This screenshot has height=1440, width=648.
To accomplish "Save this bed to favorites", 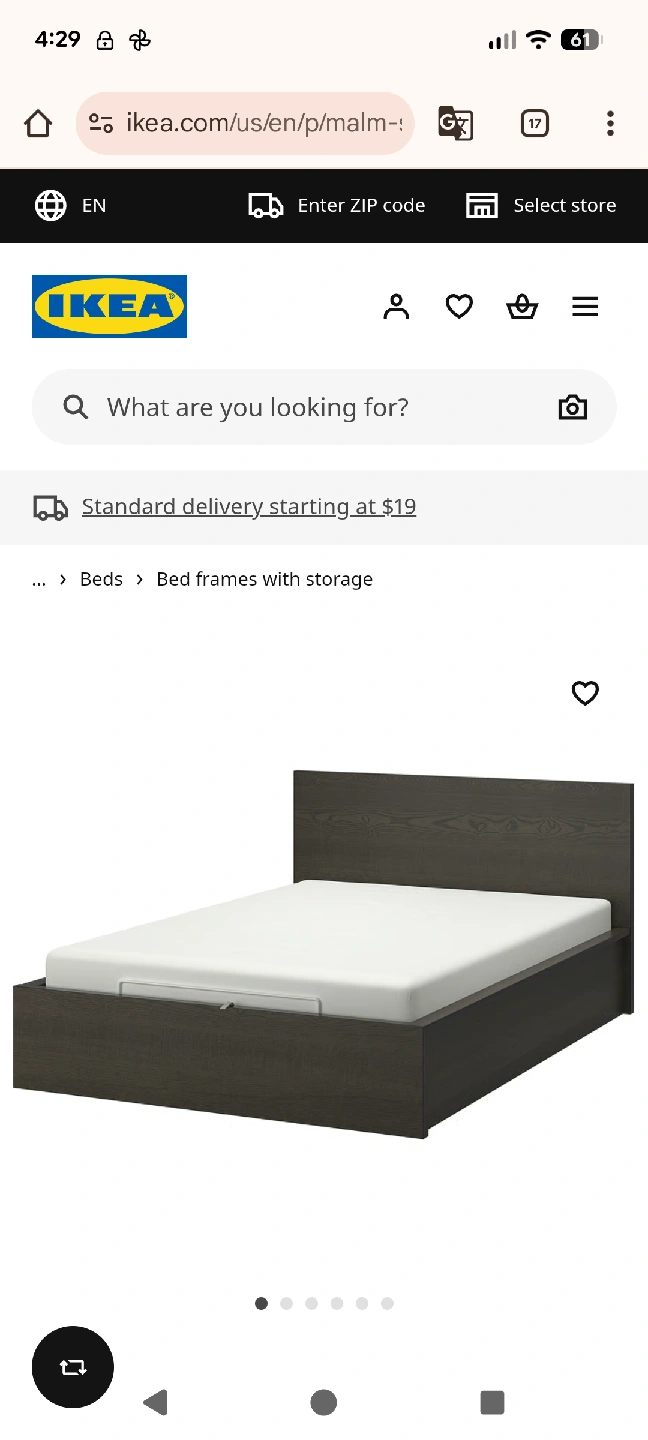I will pyautogui.click(x=585, y=693).
